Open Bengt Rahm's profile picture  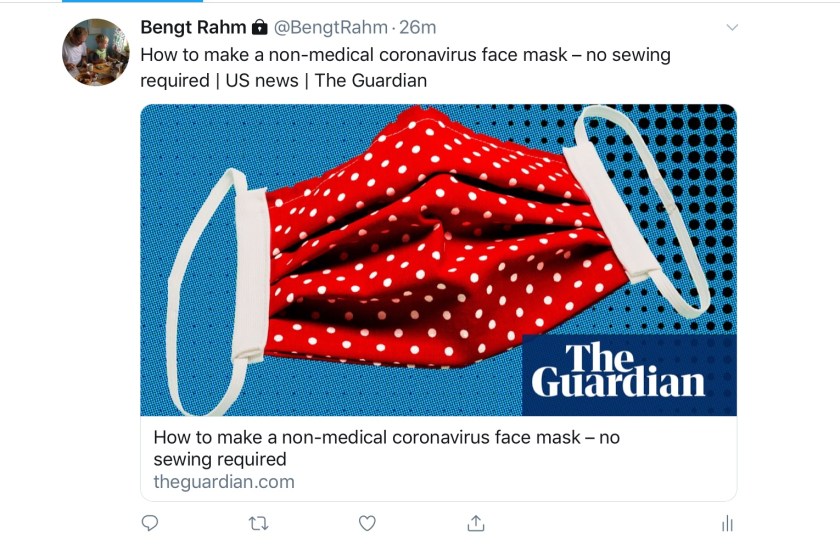[x=96, y=52]
